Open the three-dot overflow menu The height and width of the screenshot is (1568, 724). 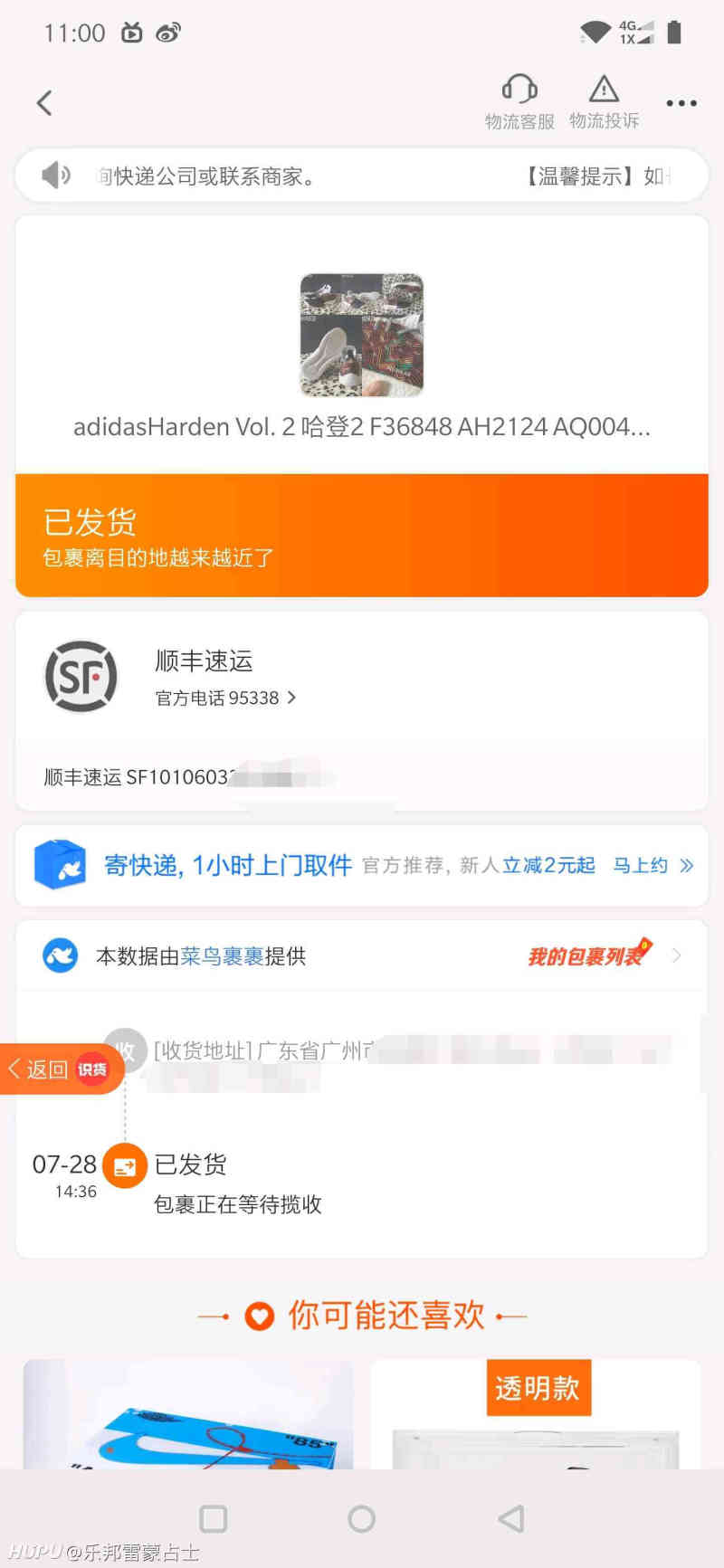tap(681, 103)
